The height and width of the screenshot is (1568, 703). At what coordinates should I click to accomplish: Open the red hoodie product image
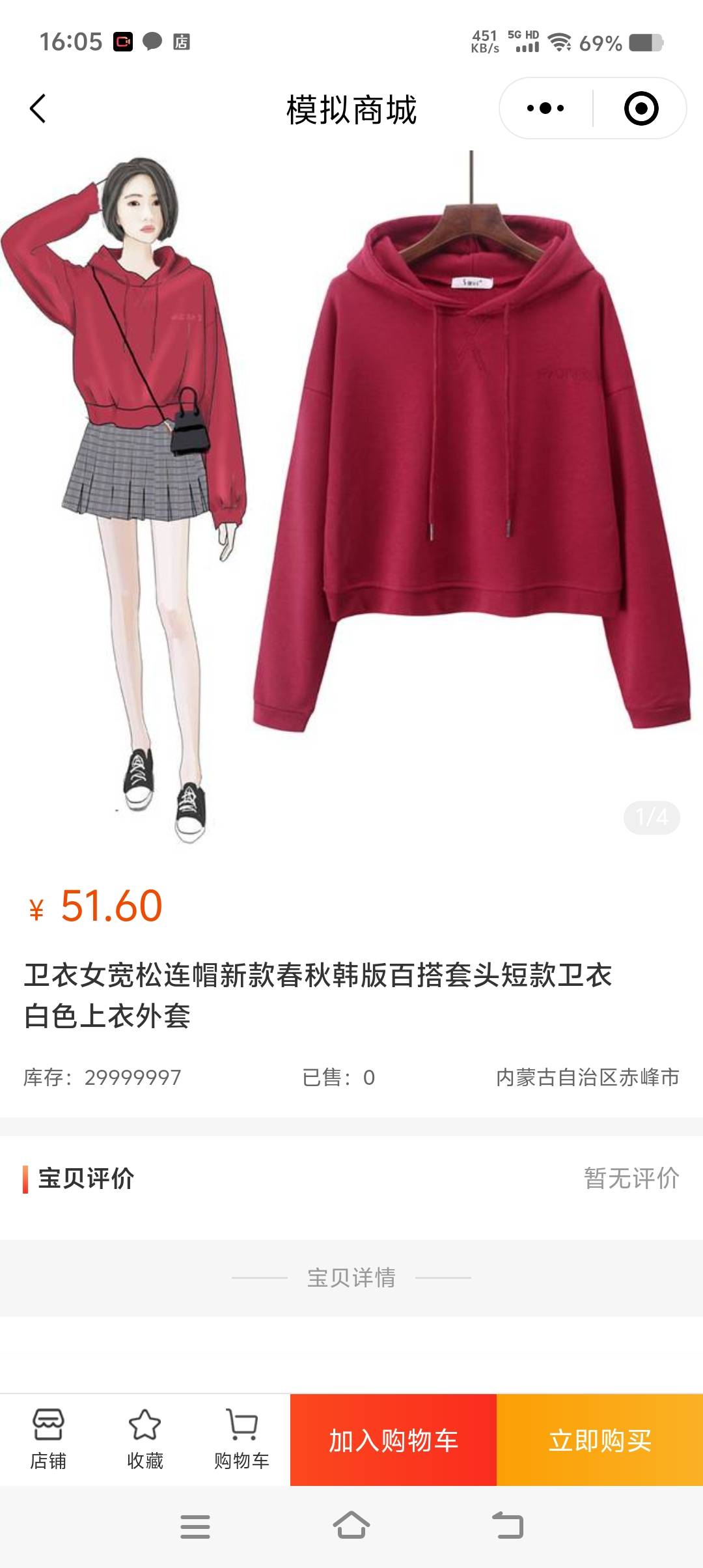click(351, 501)
